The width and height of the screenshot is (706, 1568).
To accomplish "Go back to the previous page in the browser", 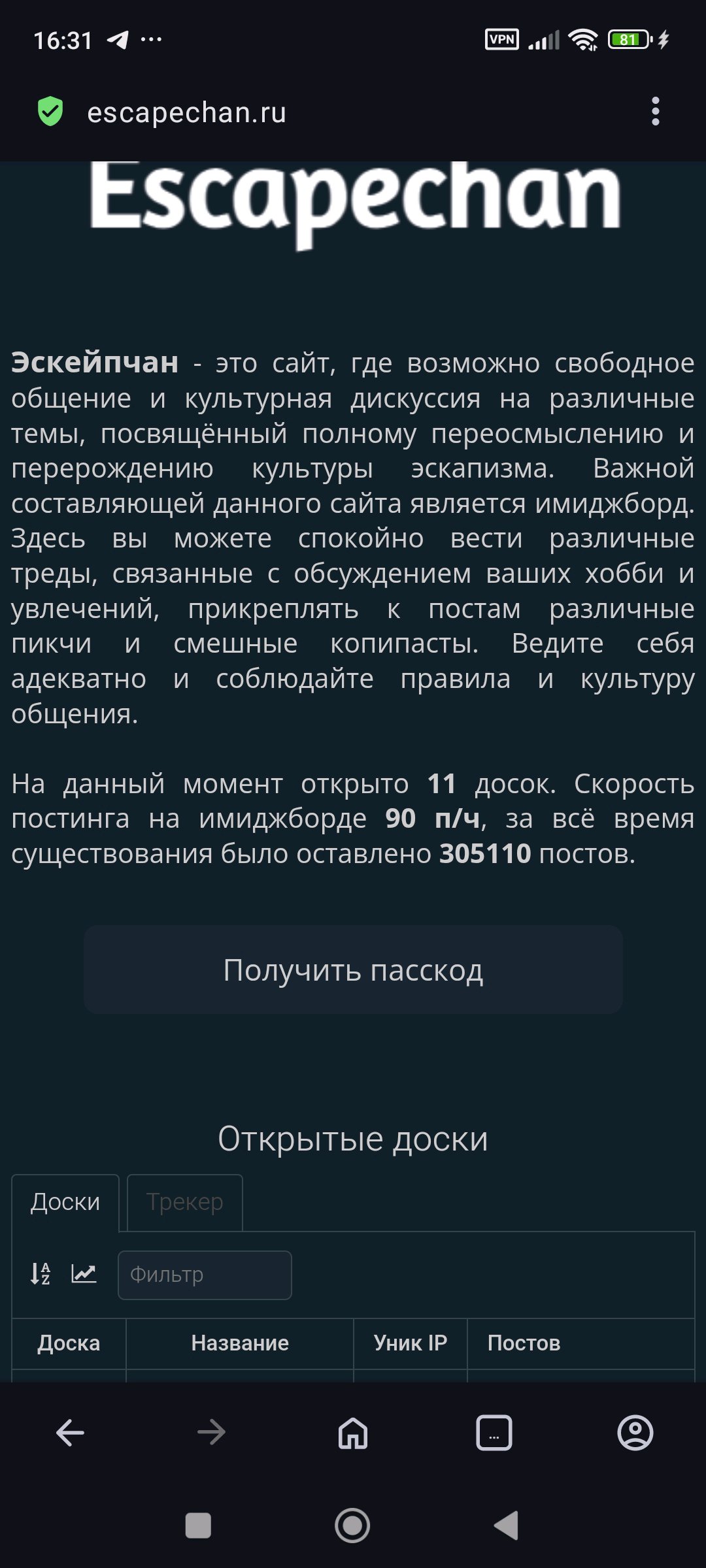I will click(x=71, y=1433).
